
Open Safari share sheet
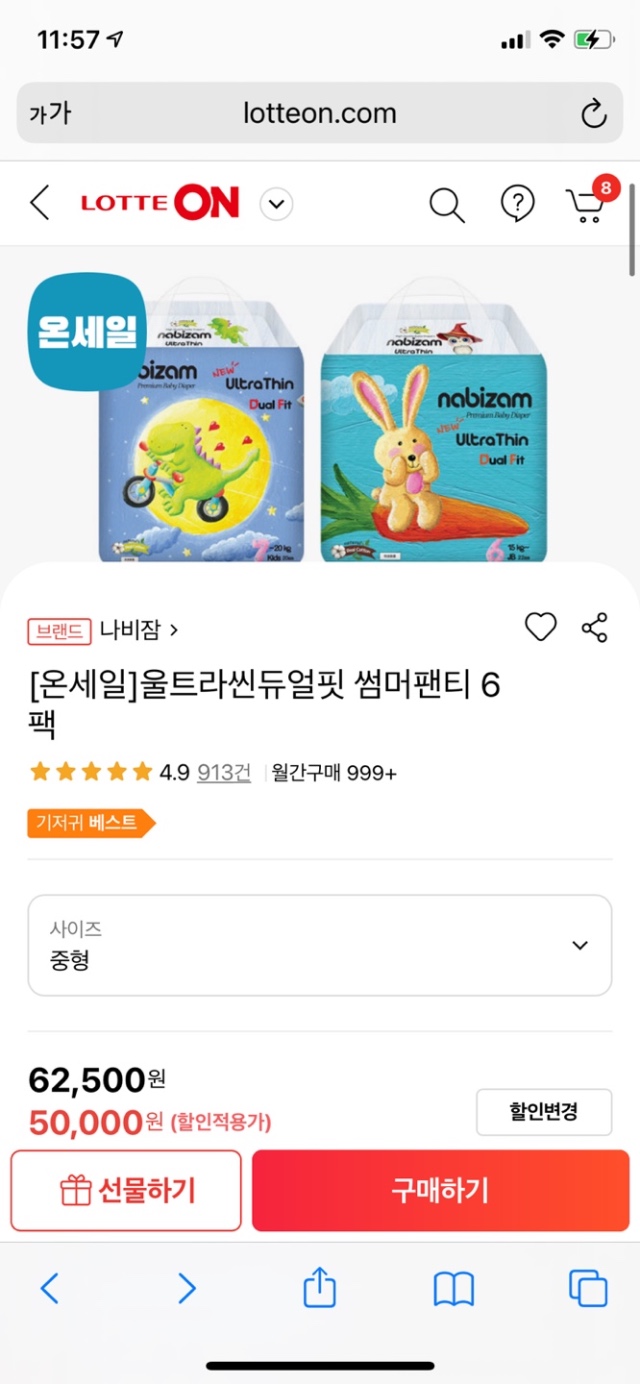[x=319, y=1287]
